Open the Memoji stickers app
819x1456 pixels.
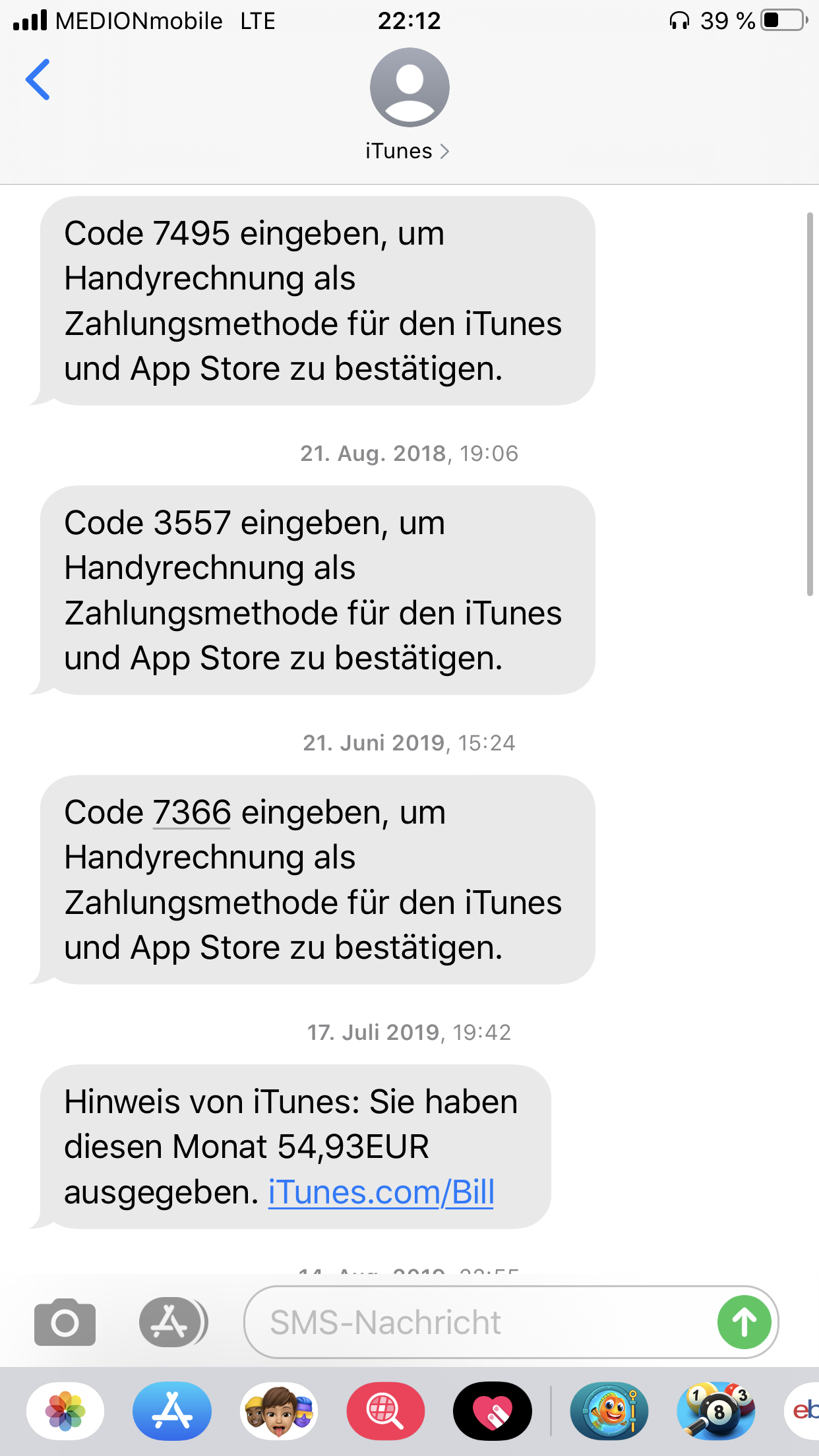click(x=279, y=1411)
